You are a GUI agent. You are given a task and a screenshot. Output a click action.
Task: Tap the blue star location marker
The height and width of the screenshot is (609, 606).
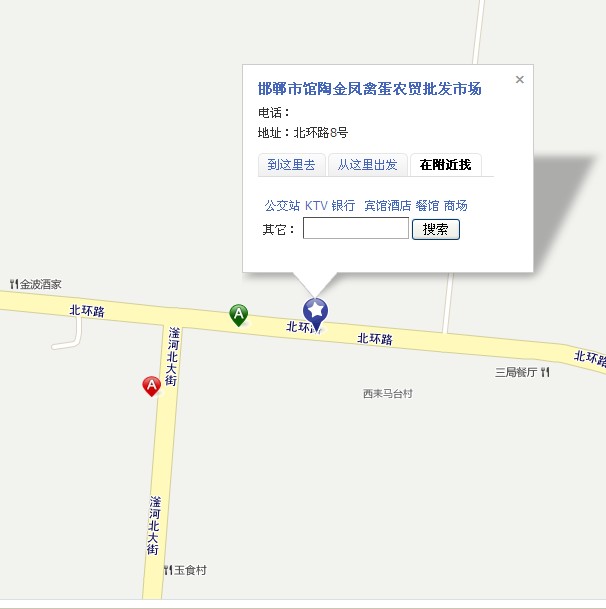pos(316,311)
